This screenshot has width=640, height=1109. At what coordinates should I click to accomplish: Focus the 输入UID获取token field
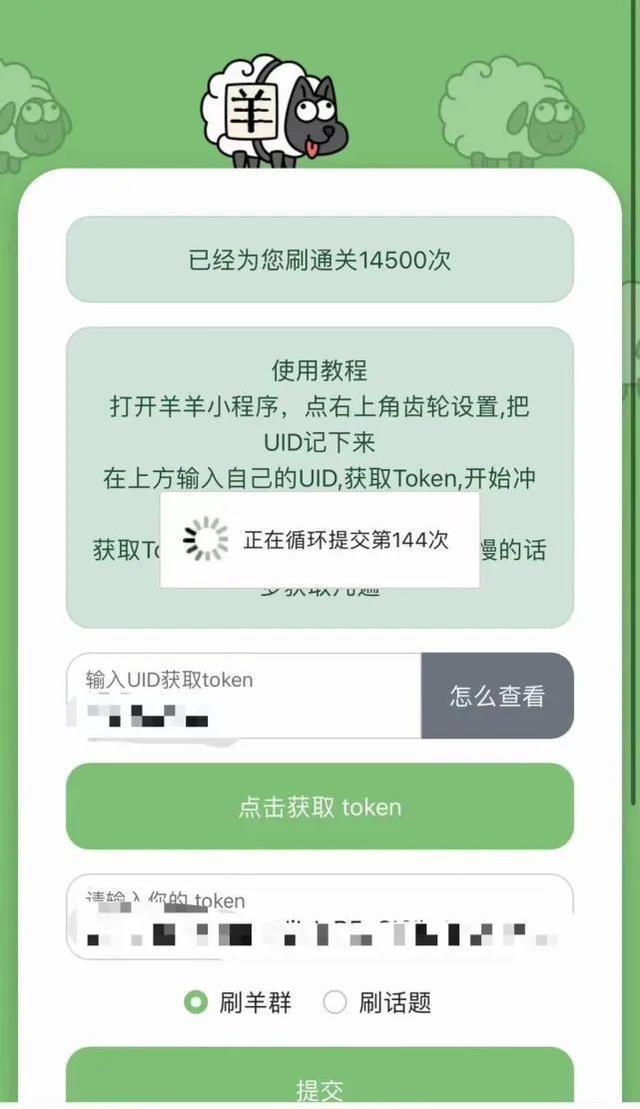click(x=244, y=697)
